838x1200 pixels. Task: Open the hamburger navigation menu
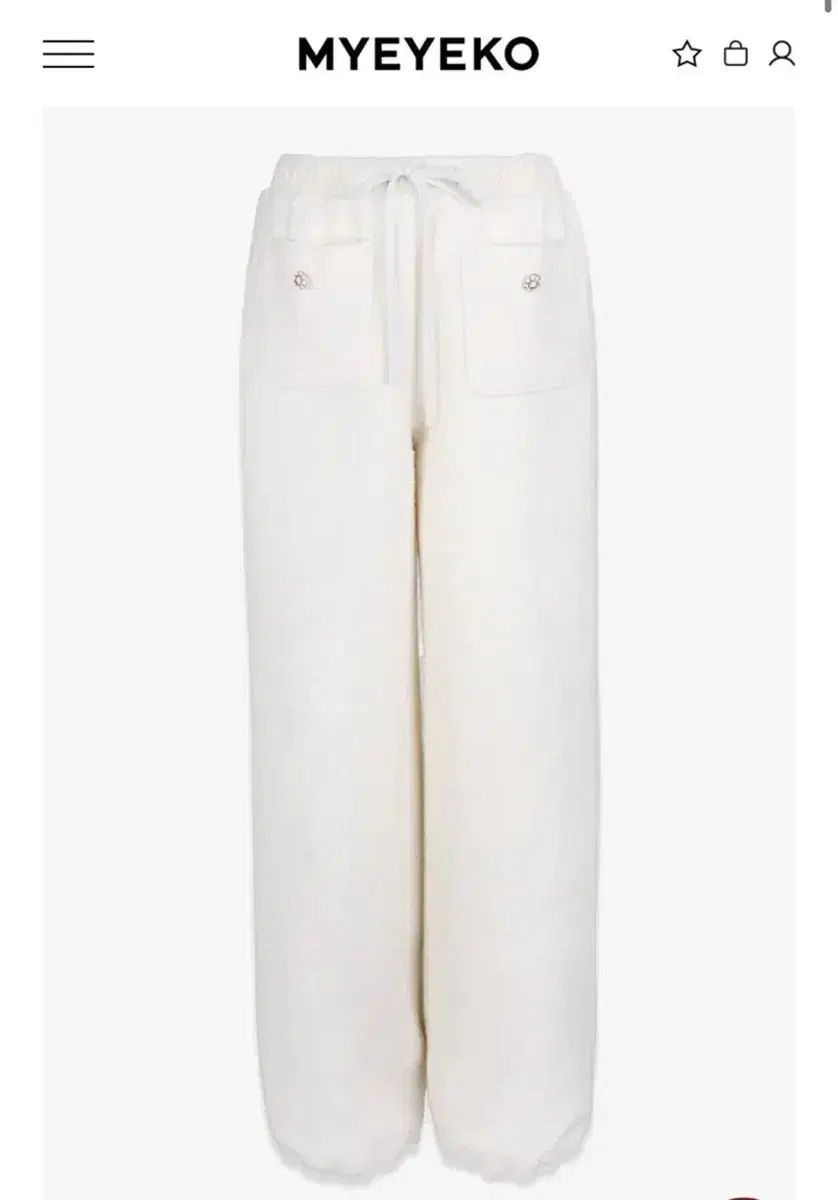coord(68,54)
